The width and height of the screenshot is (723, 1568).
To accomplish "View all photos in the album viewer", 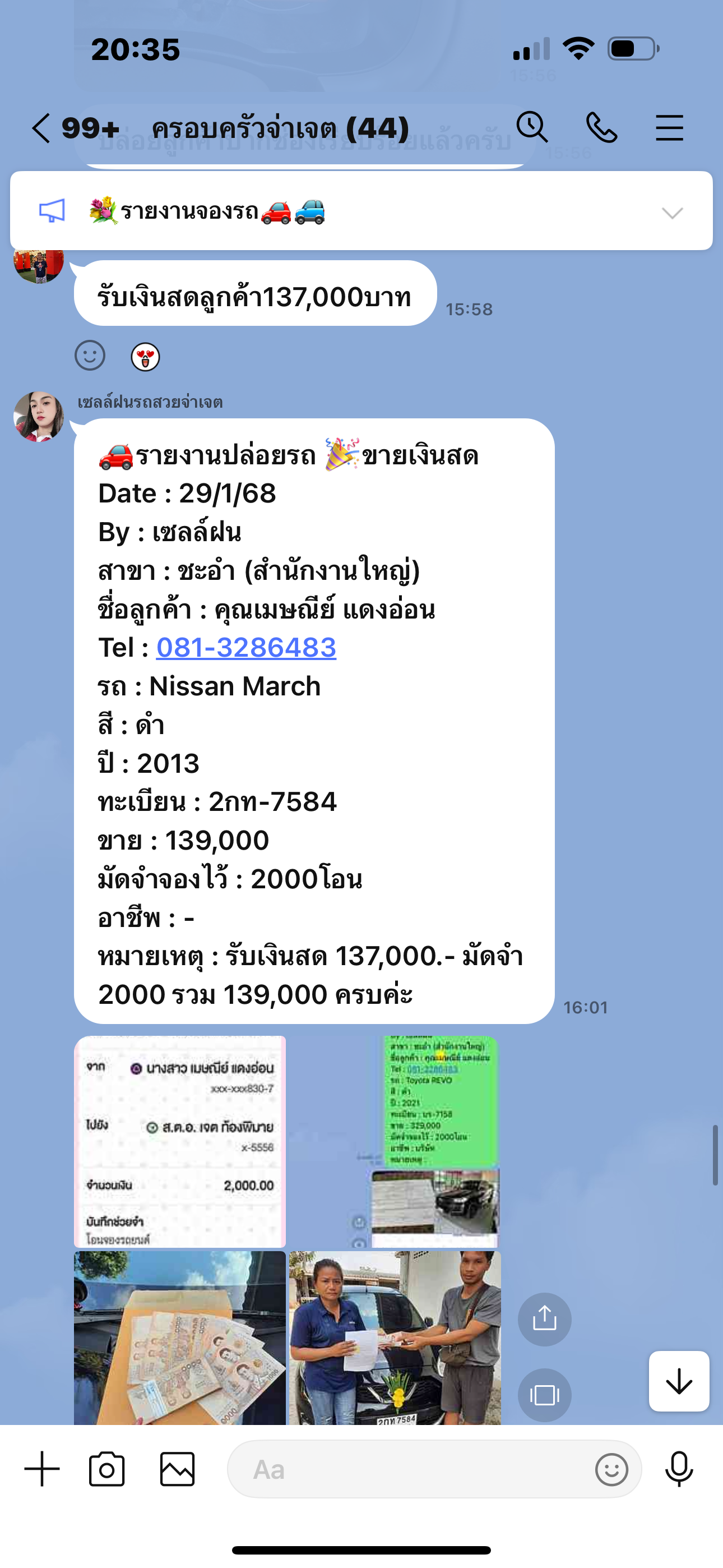I will tap(545, 1395).
